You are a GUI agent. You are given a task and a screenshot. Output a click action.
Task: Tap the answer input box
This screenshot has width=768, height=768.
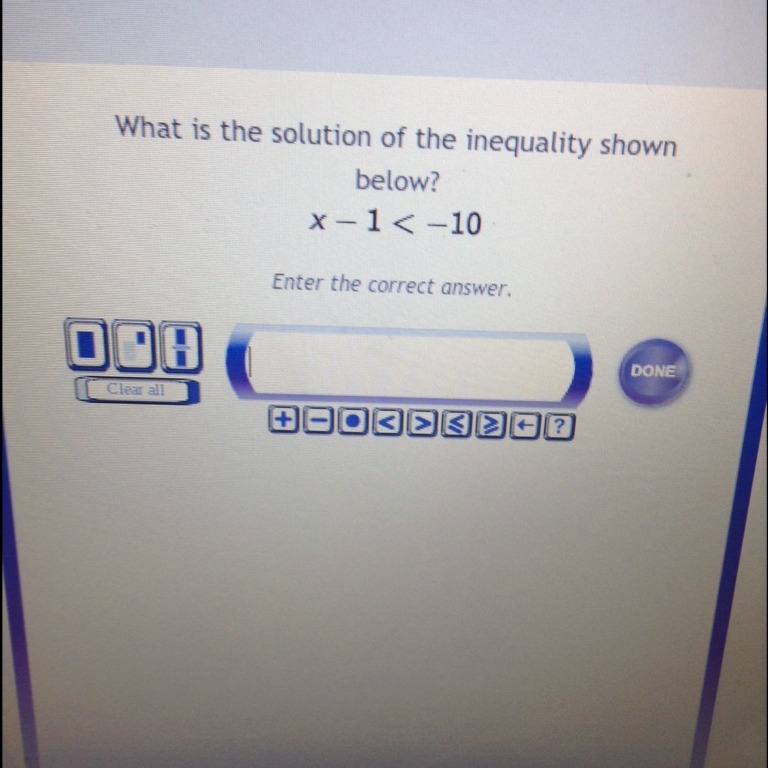410,367
